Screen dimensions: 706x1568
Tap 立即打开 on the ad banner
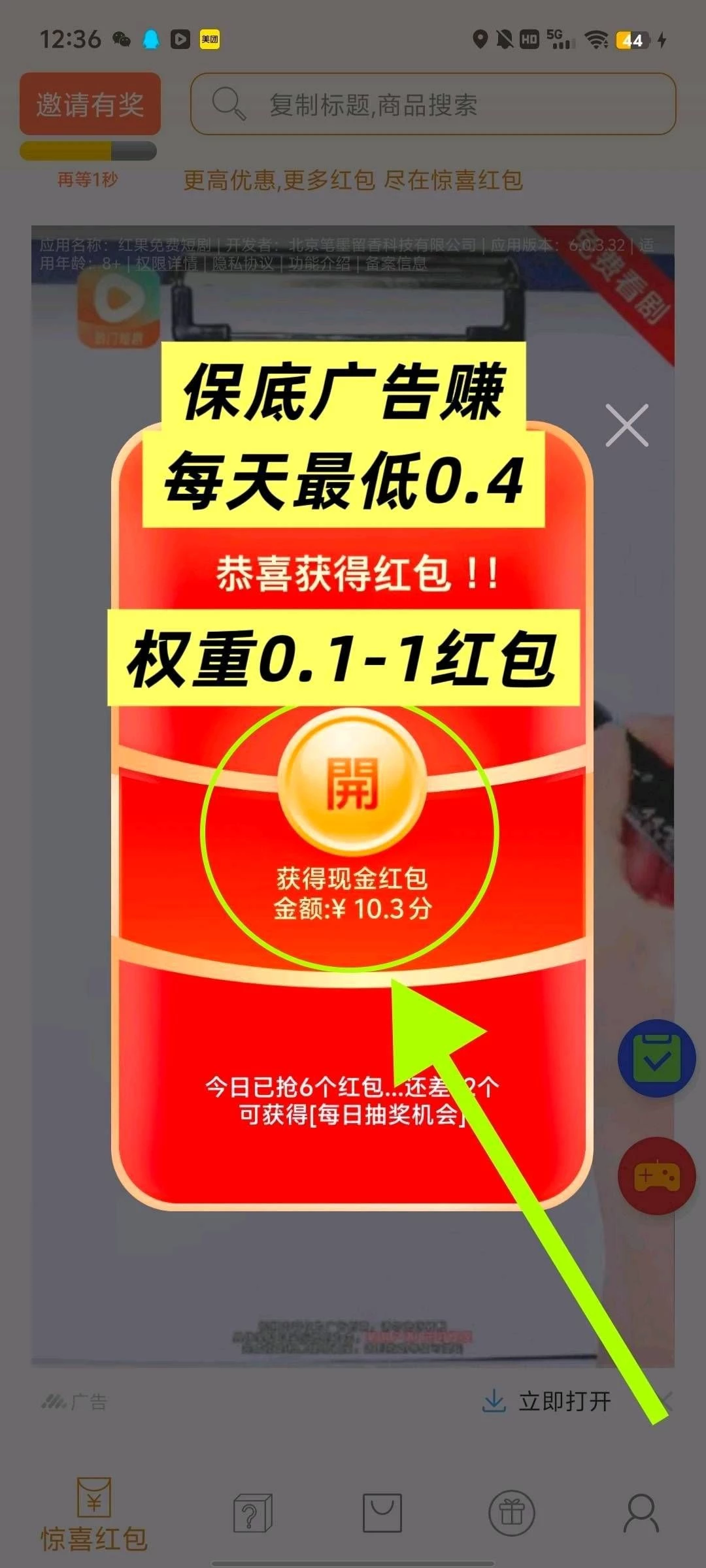tap(548, 1401)
